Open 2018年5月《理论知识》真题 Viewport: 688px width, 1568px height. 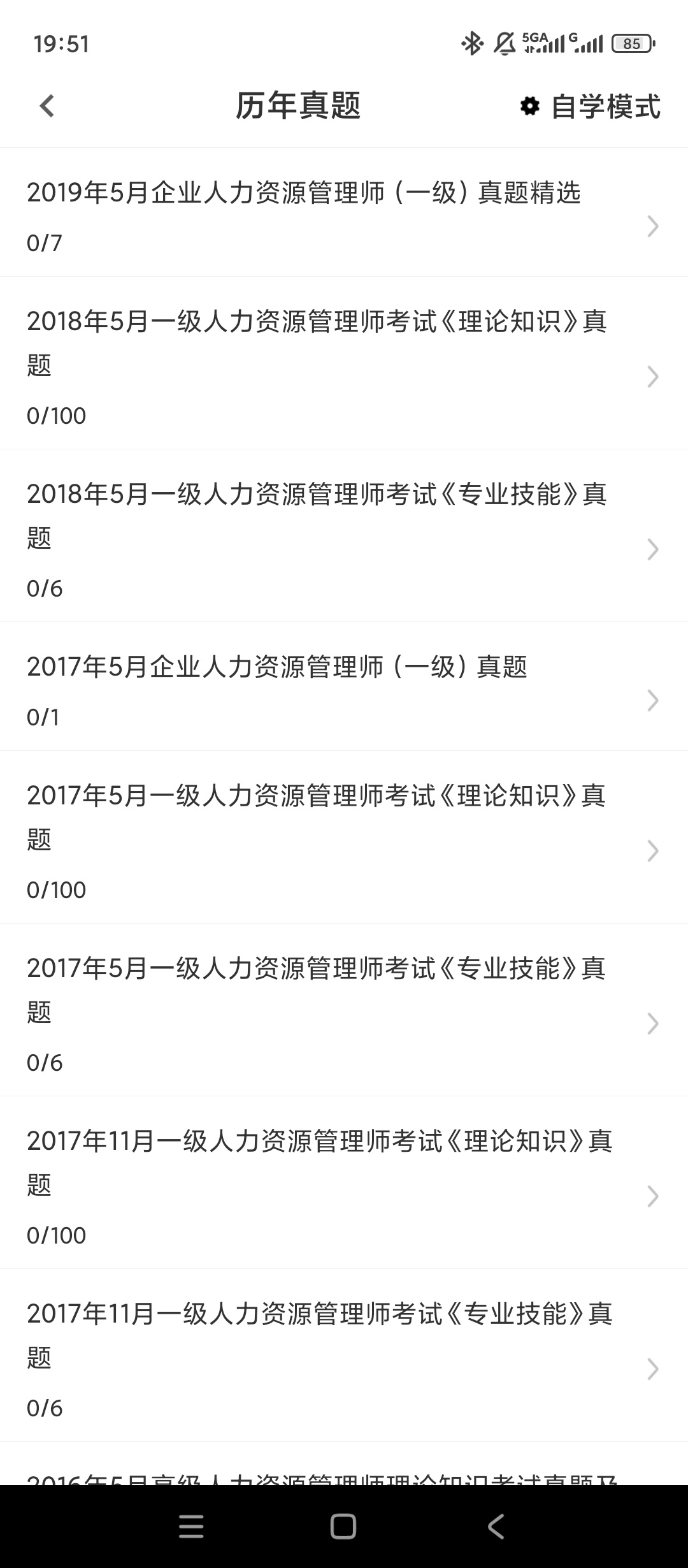pos(344,363)
